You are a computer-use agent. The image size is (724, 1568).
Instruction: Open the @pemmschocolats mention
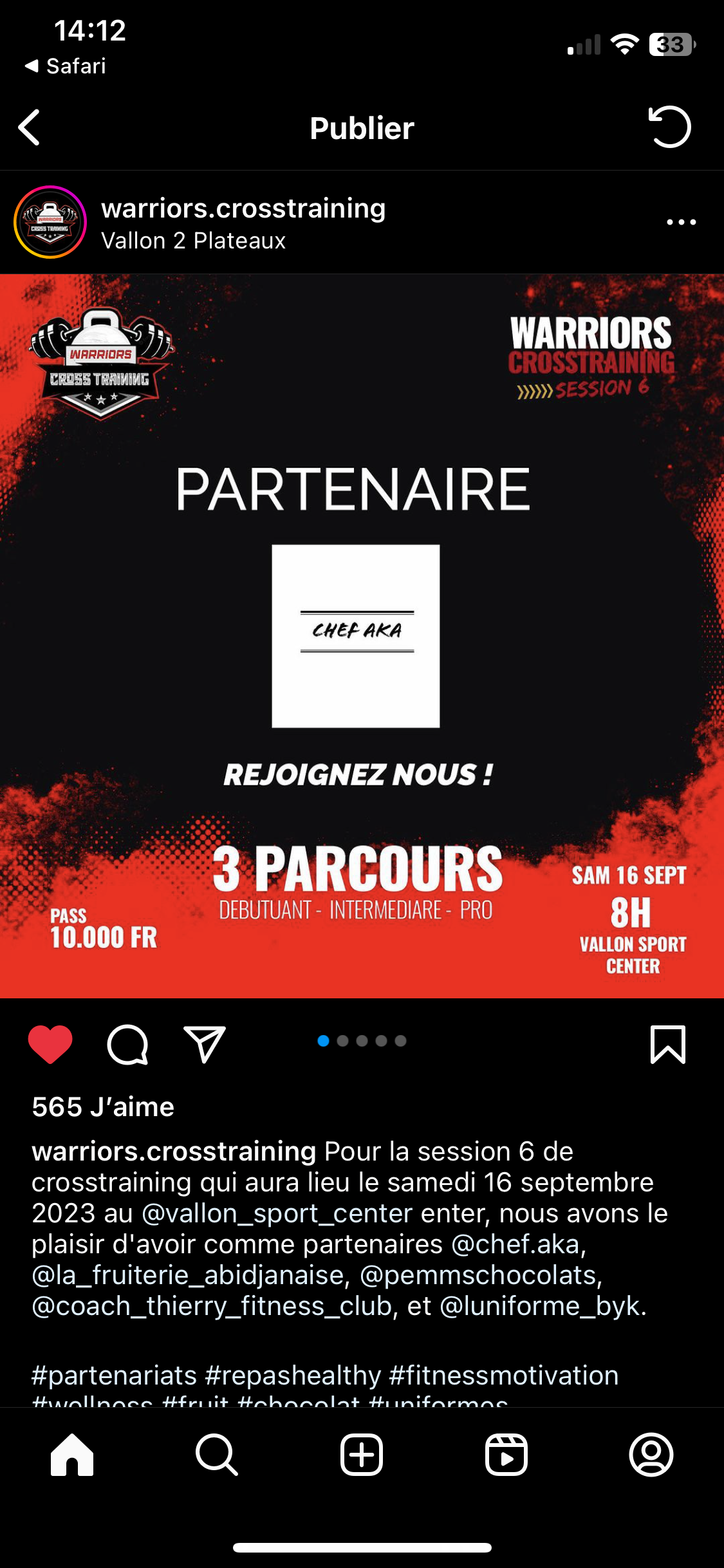[479, 1275]
